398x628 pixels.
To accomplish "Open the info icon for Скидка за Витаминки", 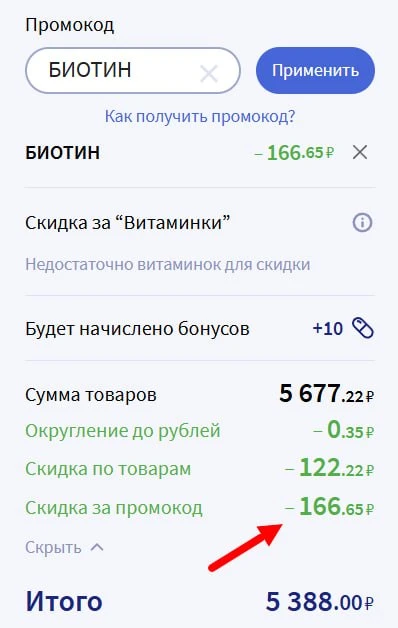I will (362, 222).
